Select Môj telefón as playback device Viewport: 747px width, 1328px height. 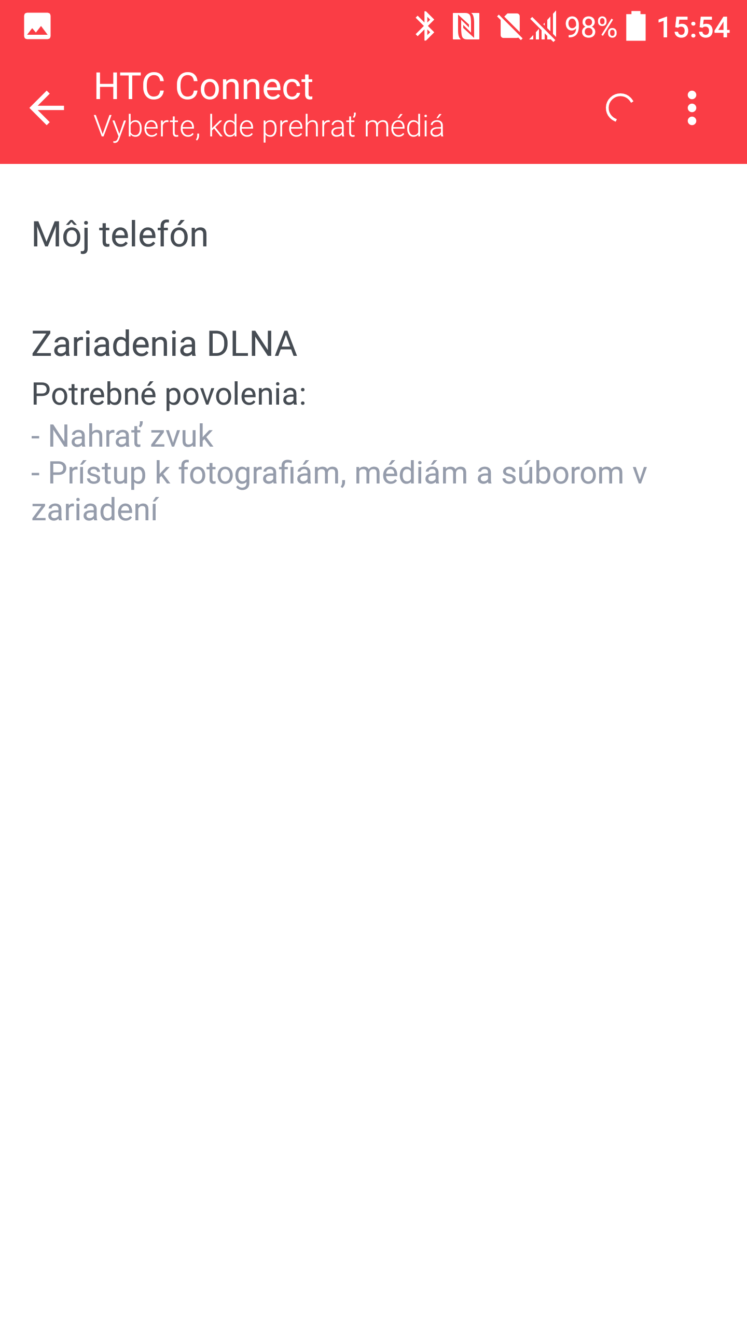(x=373, y=234)
